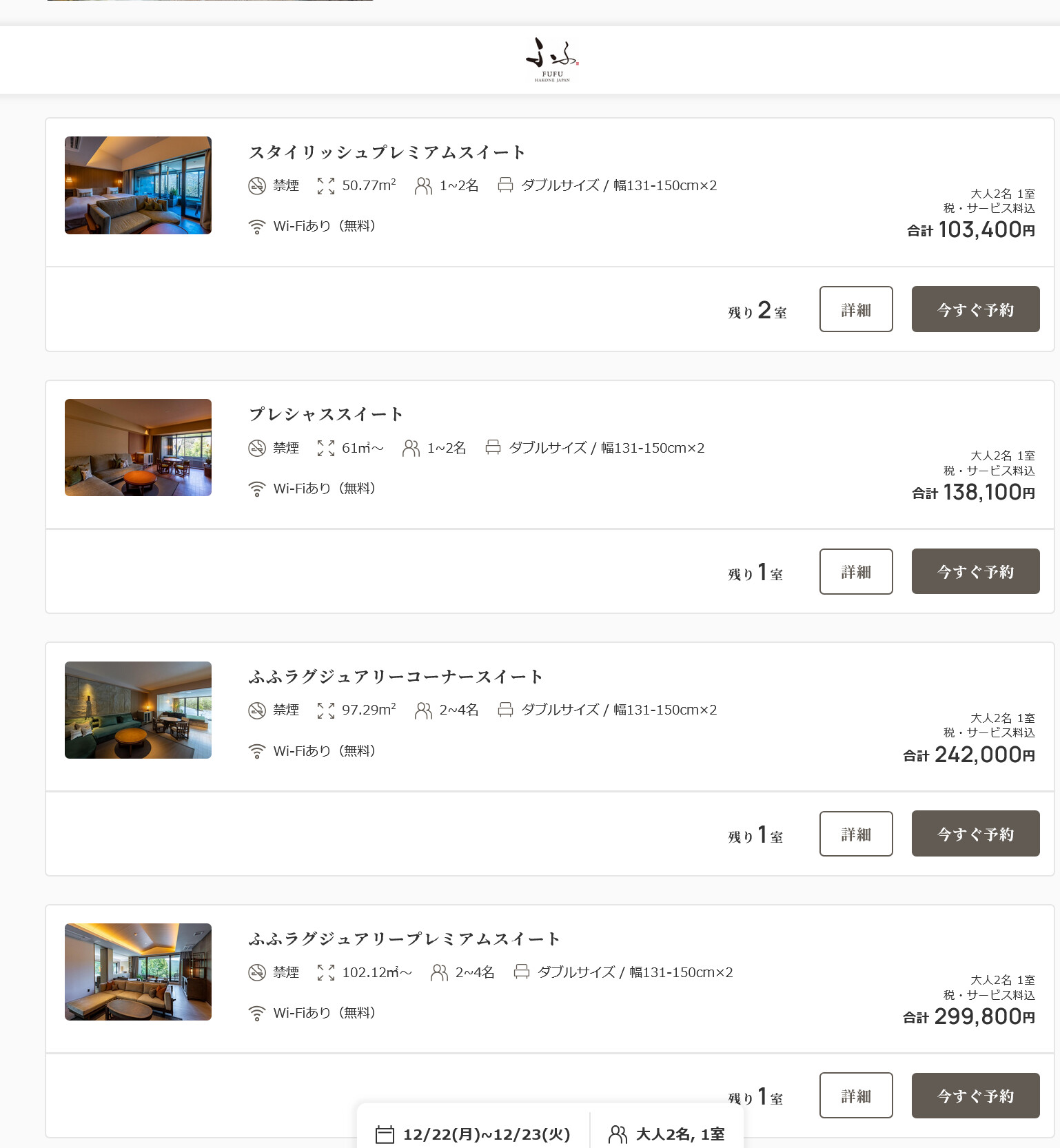Tap 今すぐ予約 for プレシャススイート
The width and height of the screenshot is (1060, 1148).
[x=975, y=571]
